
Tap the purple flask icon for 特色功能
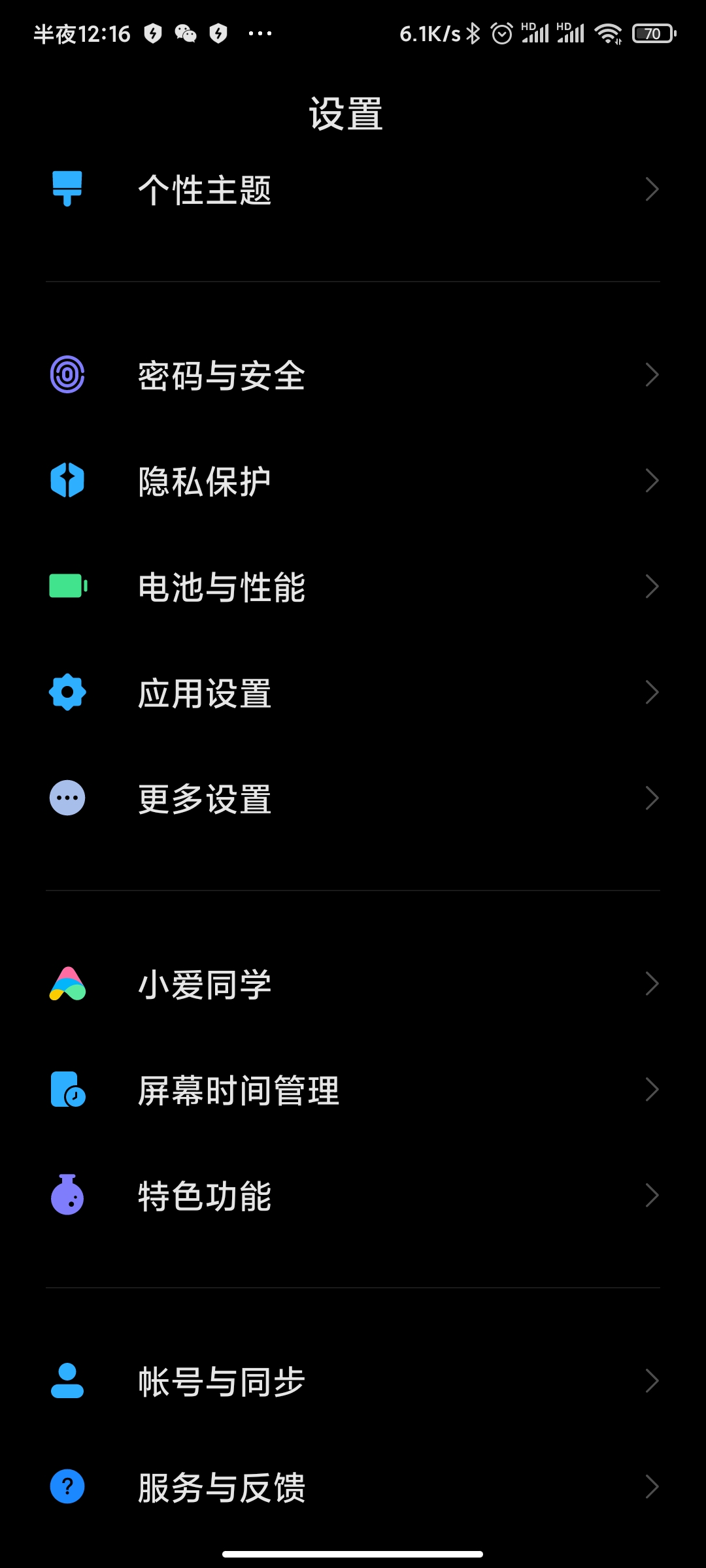[66, 1195]
